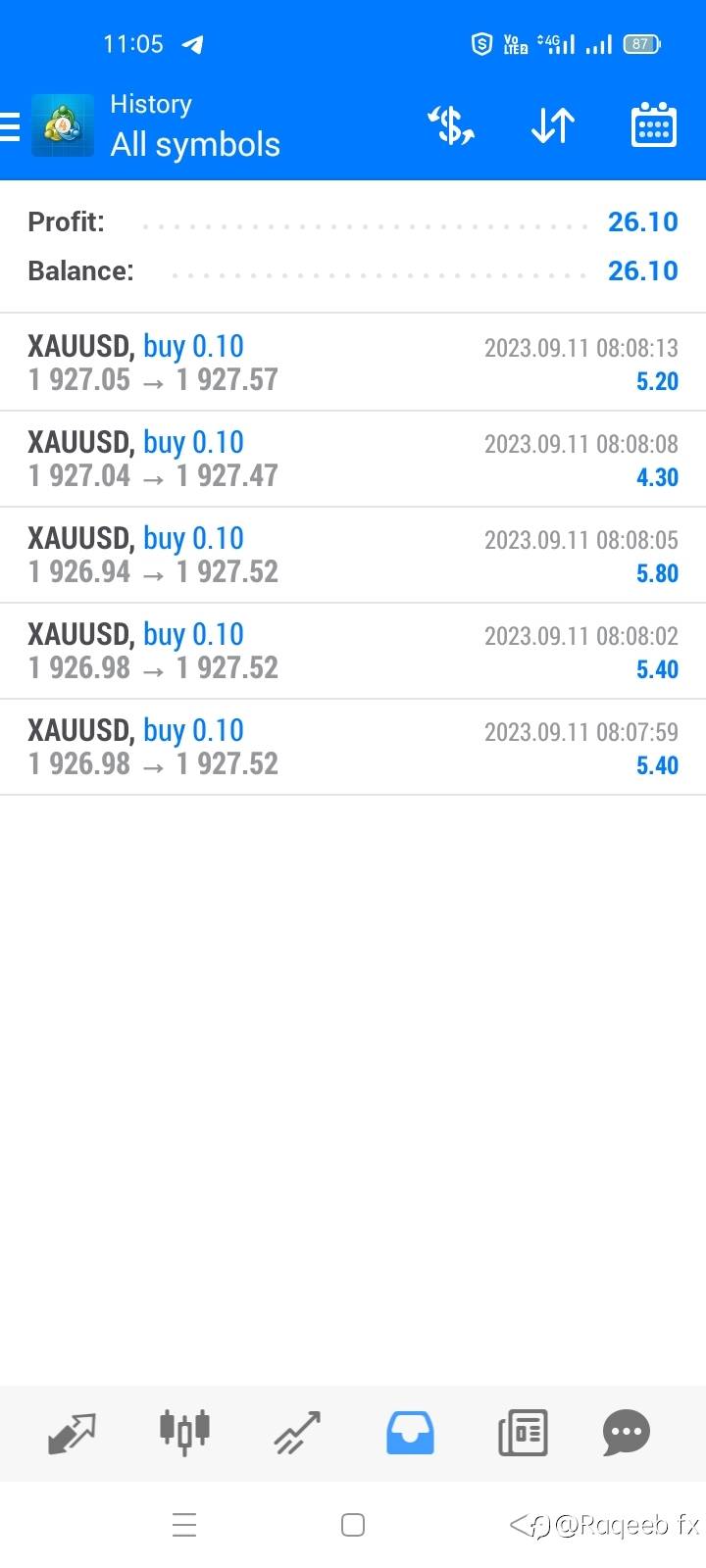This screenshot has height=1568, width=706.
Task: Open the XAUUSD trade closed at 08:08:02
Action: (x=353, y=651)
